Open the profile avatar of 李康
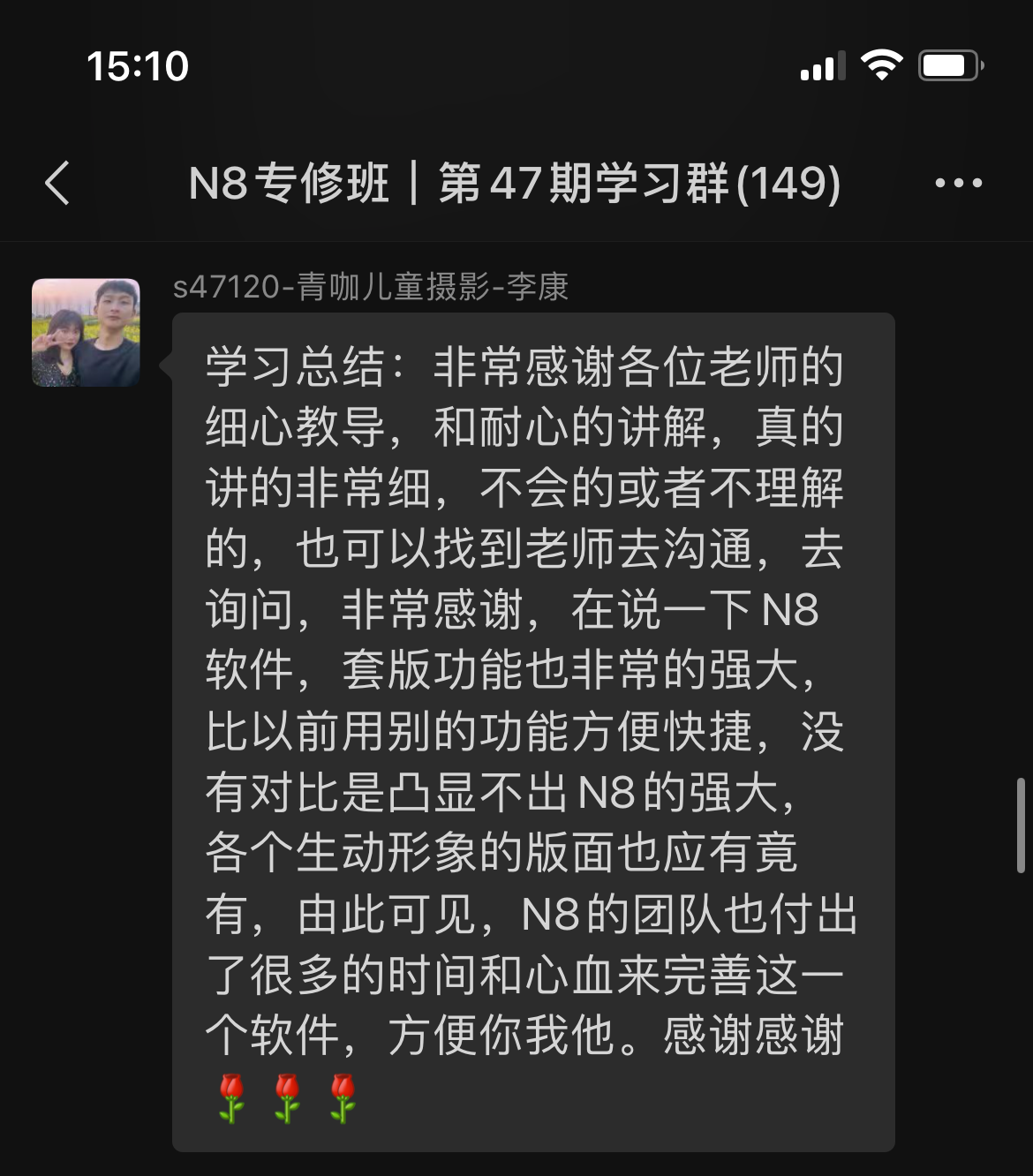This screenshot has height=1176, width=1033. coord(86,333)
